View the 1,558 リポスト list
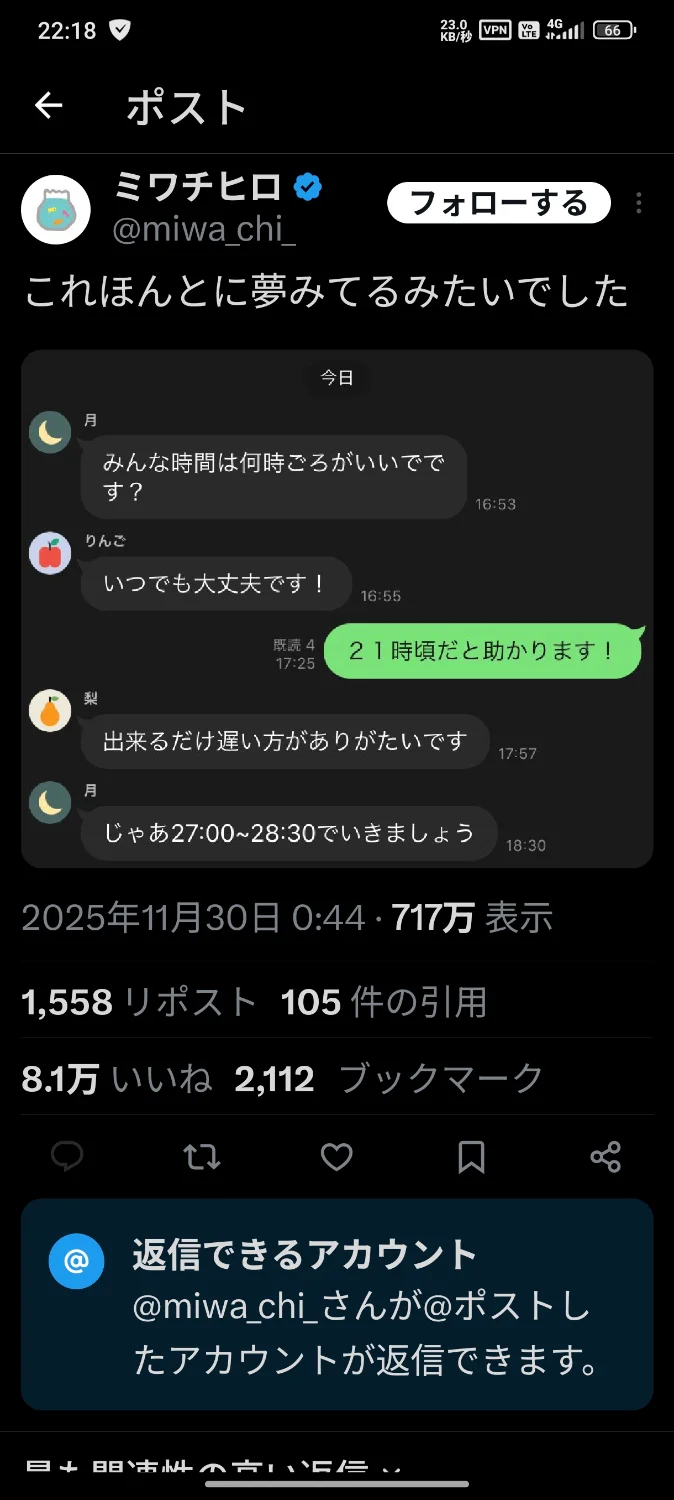The image size is (674, 1500). [139, 1001]
